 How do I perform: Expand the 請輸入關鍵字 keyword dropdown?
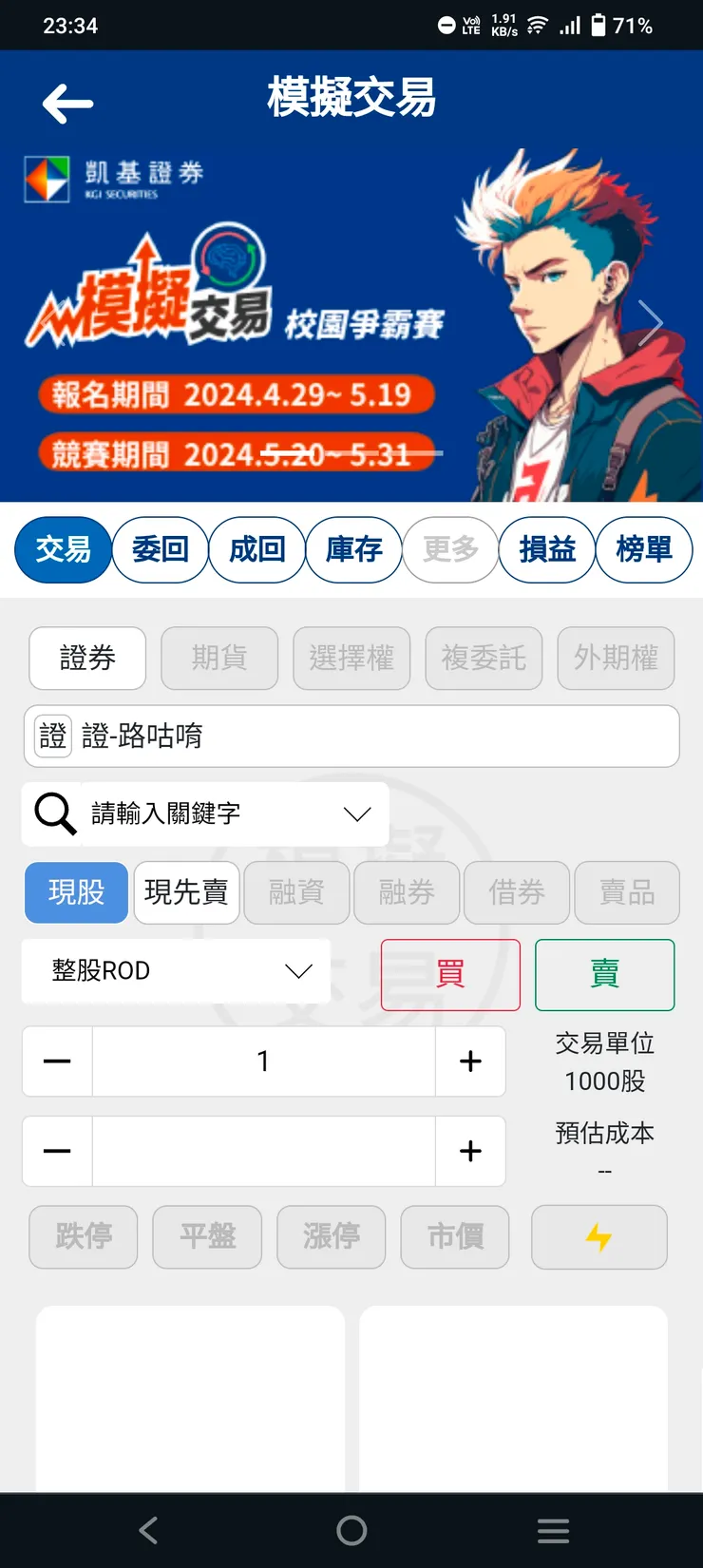coord(356,813)
